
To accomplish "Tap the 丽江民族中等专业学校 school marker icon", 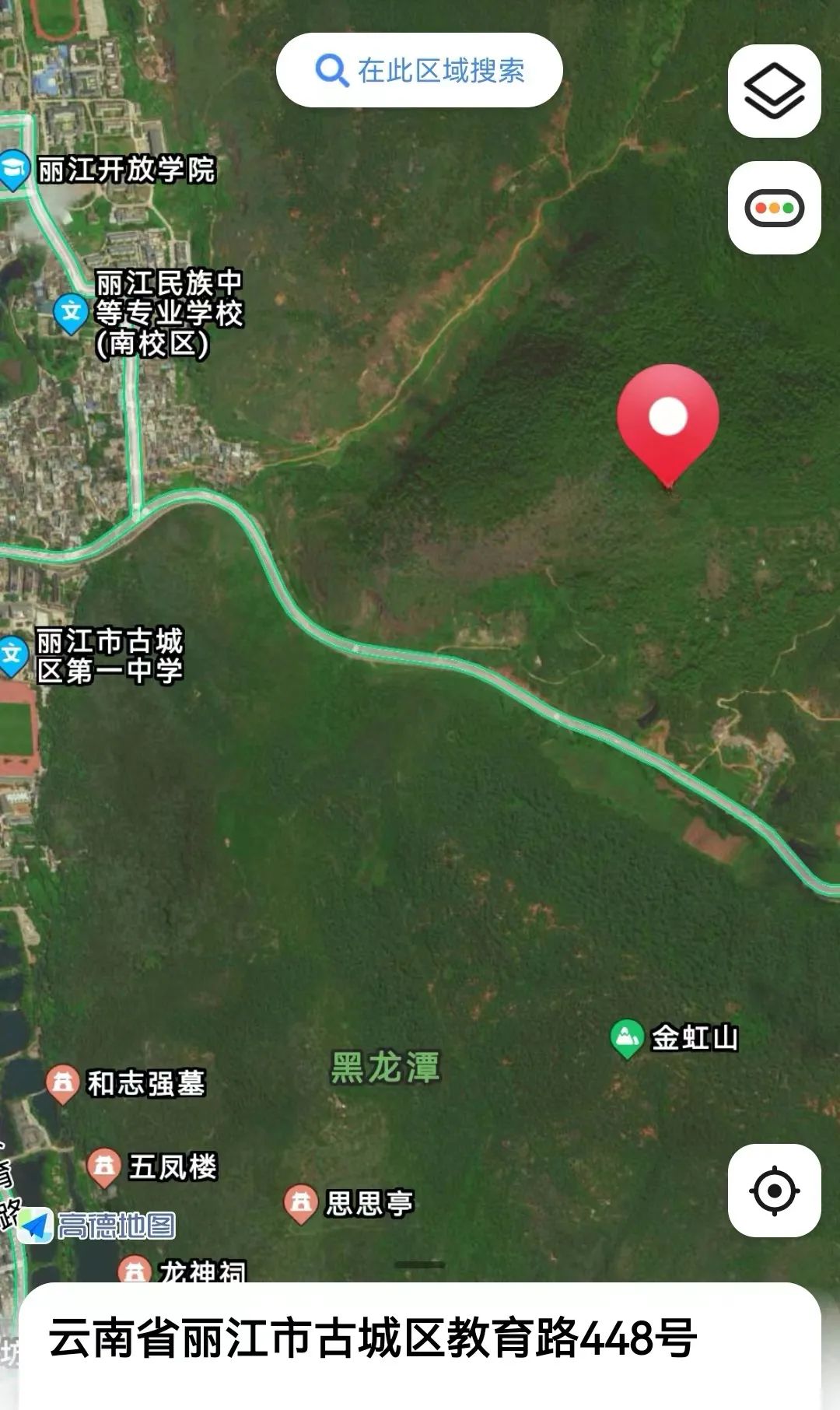I will click(x=70, y=309).
